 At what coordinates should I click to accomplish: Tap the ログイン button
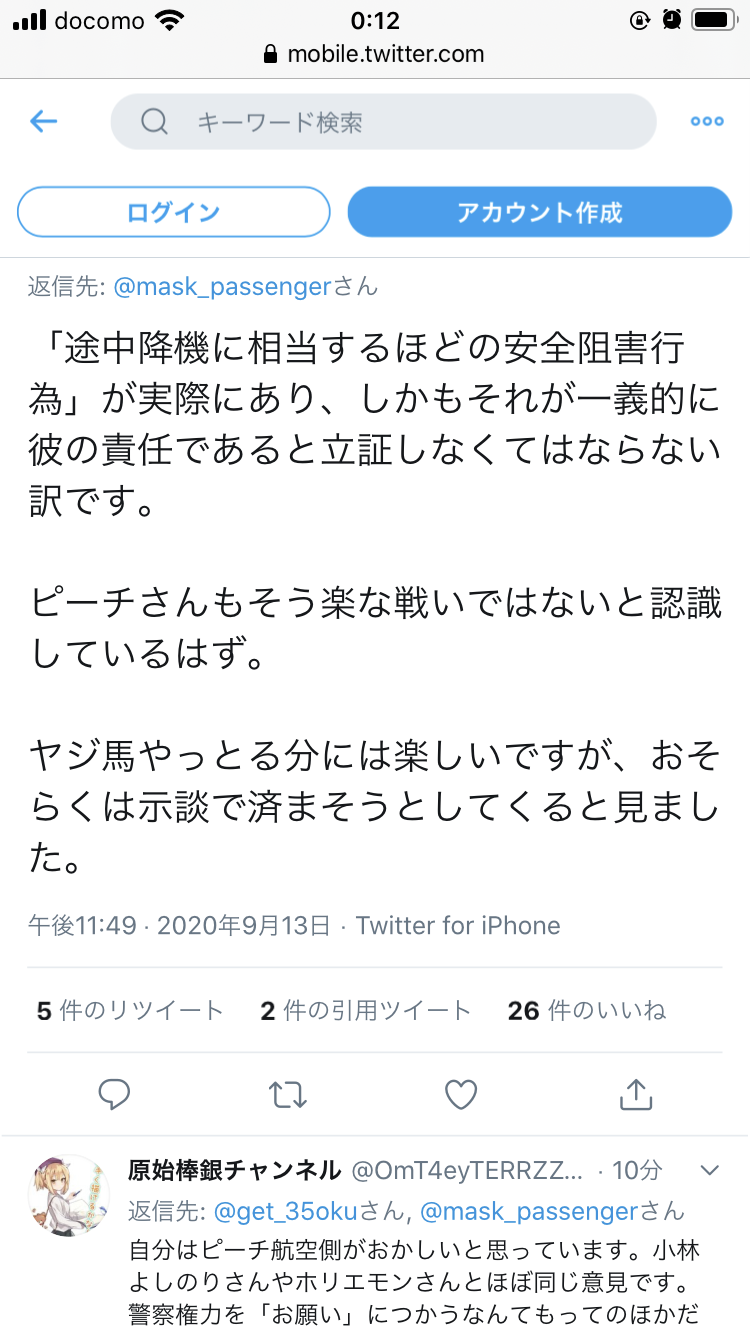tap(173, 212)
